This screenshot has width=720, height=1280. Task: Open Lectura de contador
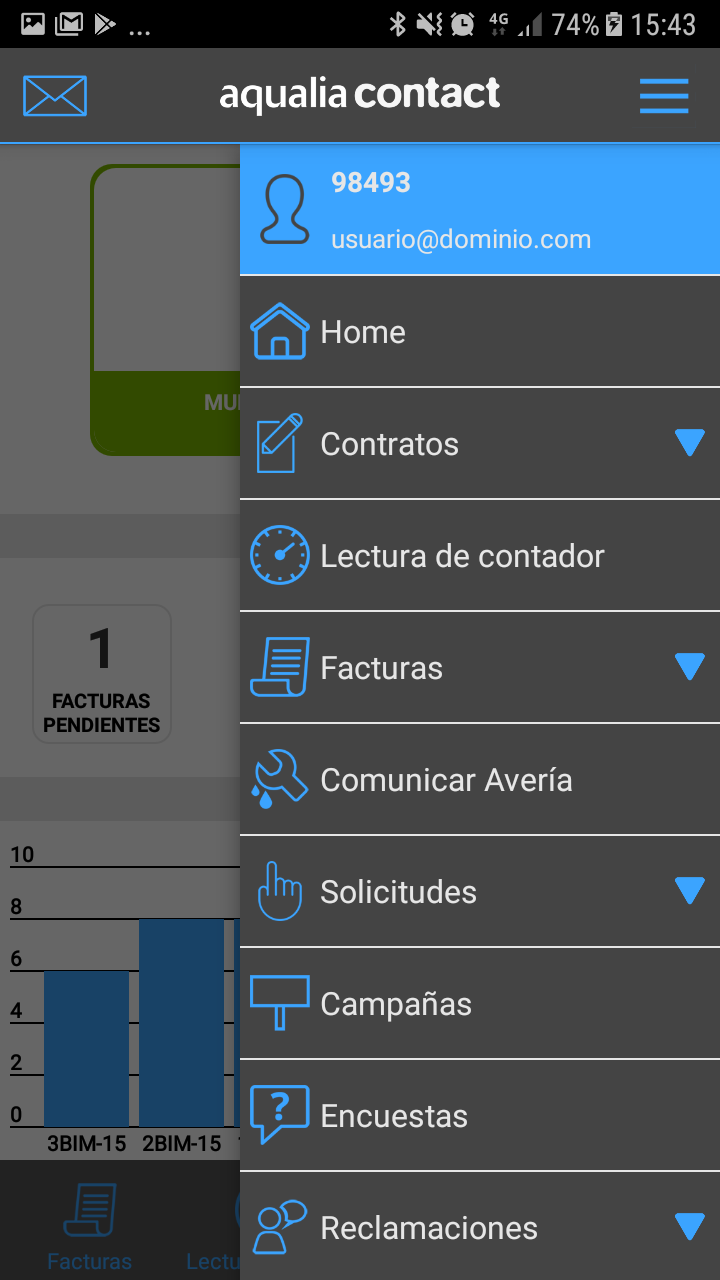click(480, 556)
